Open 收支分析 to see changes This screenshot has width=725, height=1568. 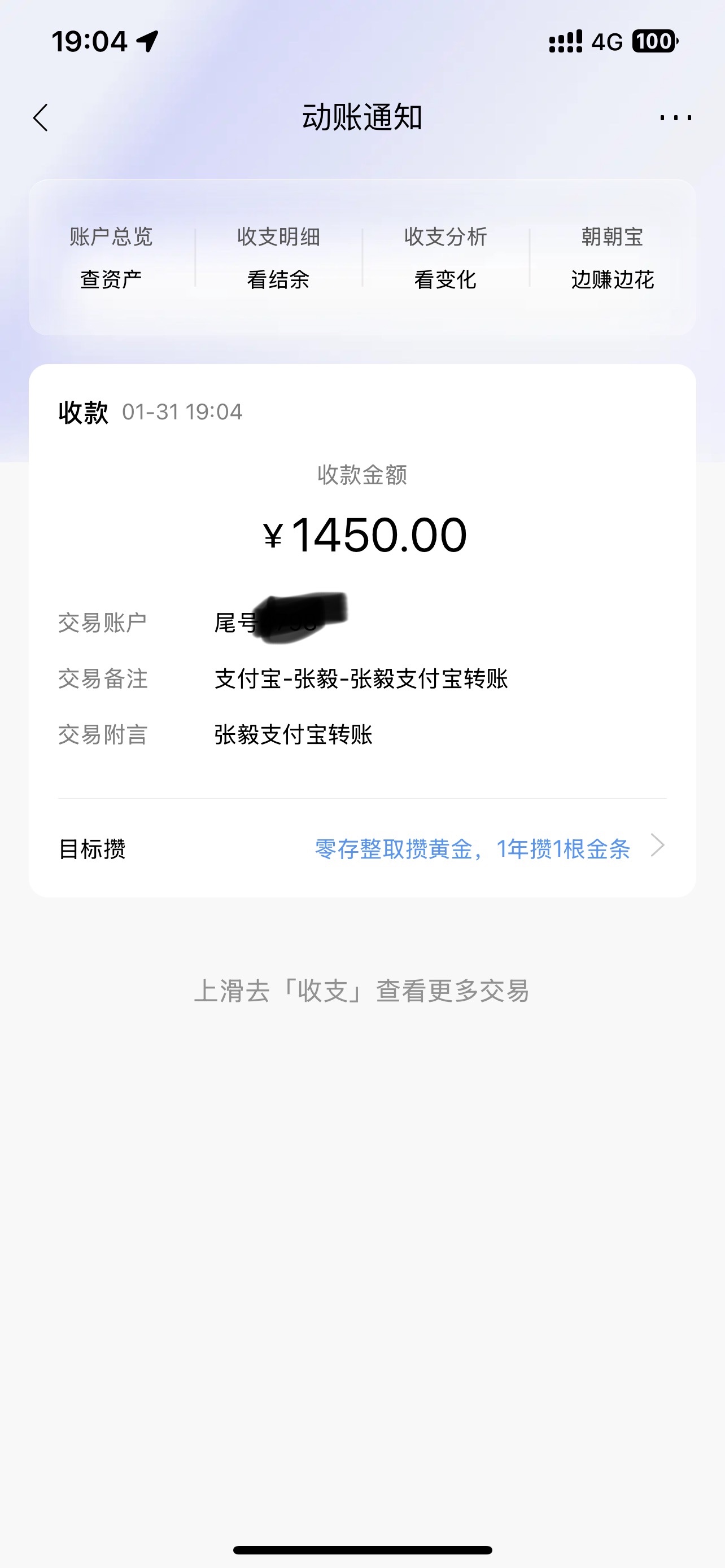(446, 257)
